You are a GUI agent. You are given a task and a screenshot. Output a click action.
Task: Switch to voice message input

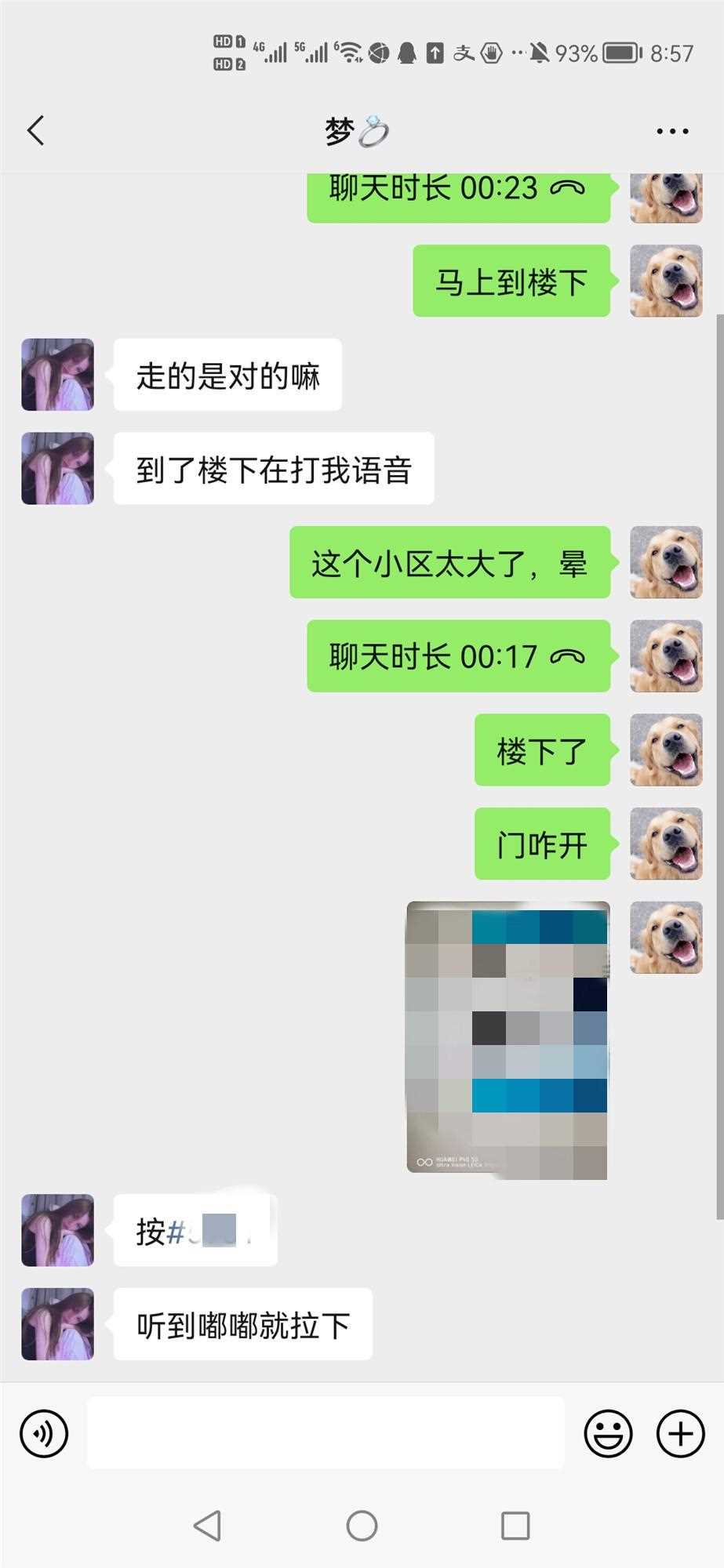click(44, 1433)
